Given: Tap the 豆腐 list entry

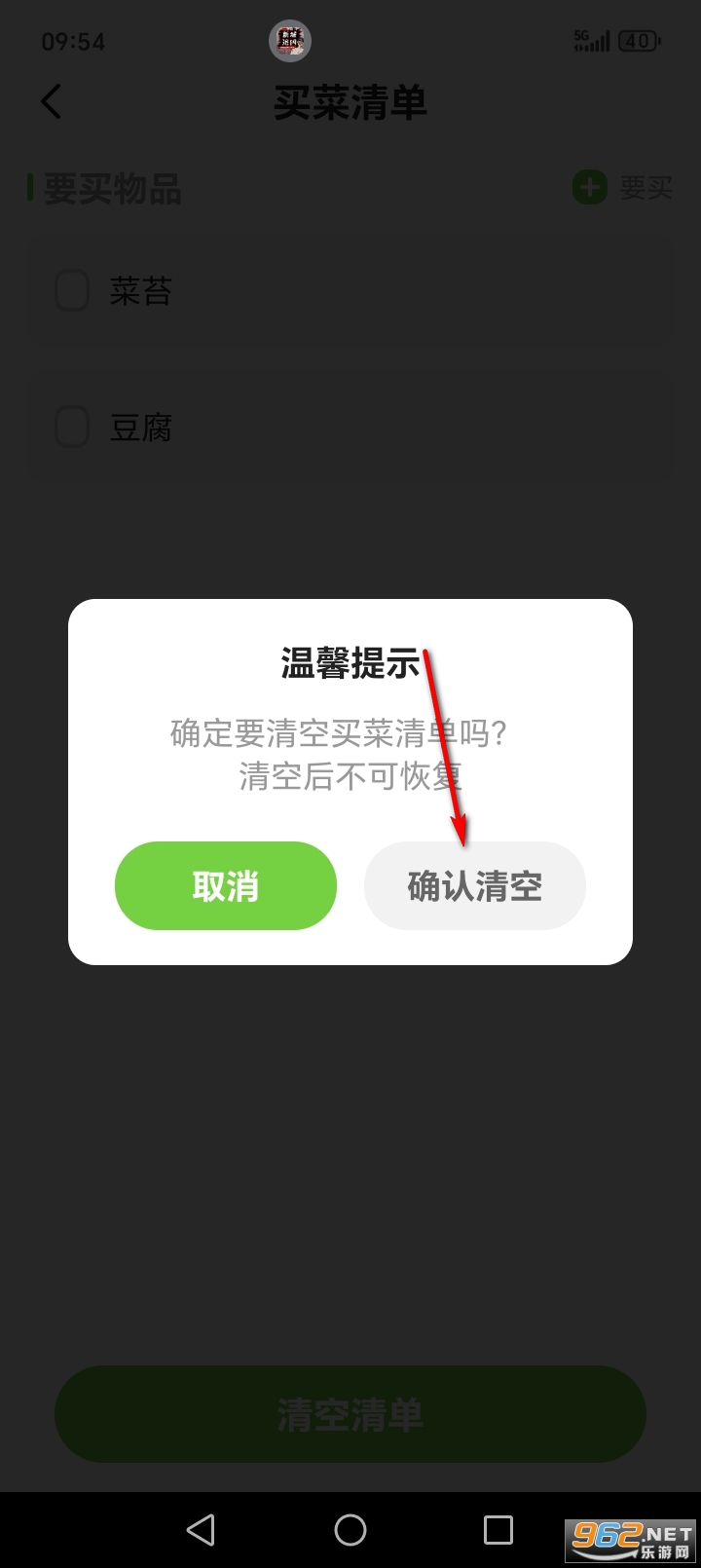Looking at the screenshot, I should click(x=140, y=427).
